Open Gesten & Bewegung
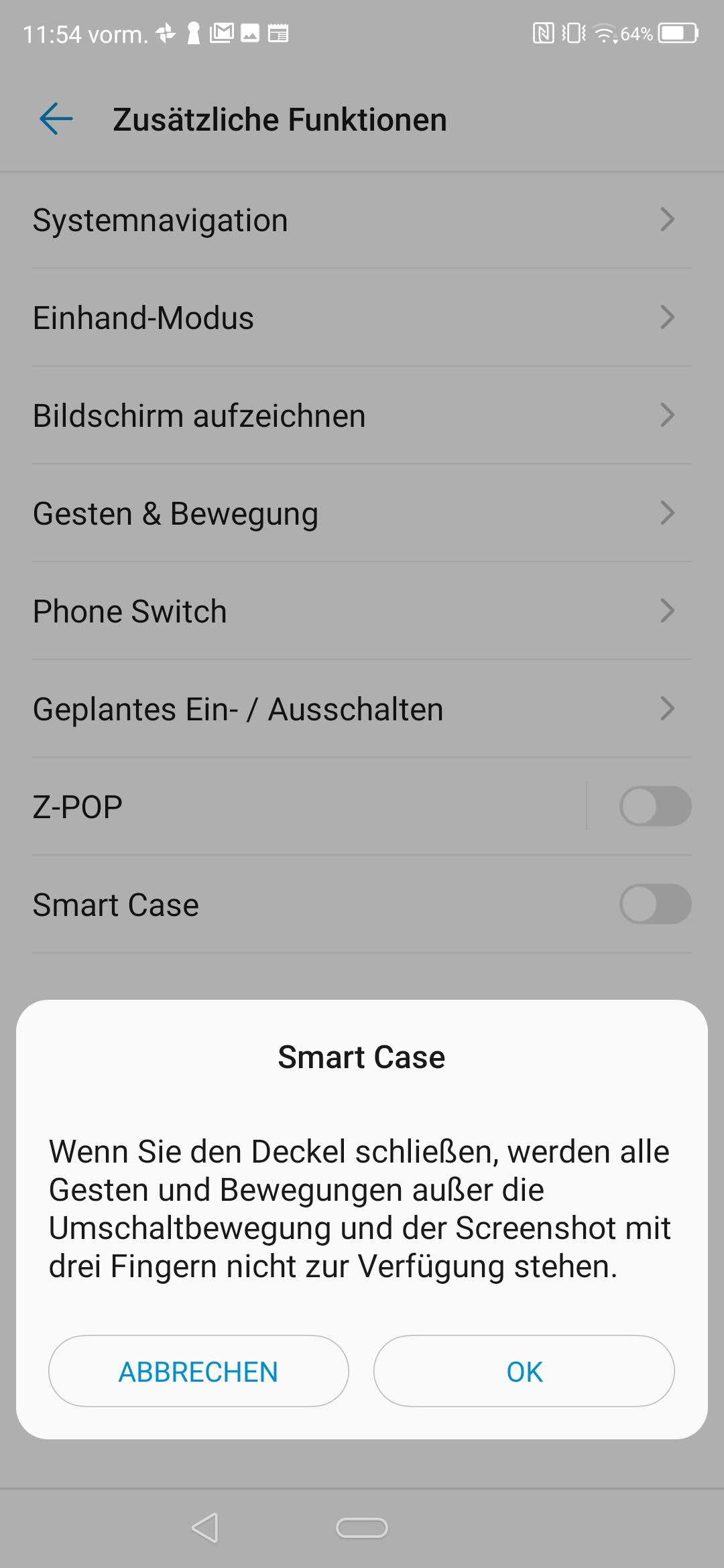Screen dimensions: 724x1568 pyautogui.click(x=362, y=513)
